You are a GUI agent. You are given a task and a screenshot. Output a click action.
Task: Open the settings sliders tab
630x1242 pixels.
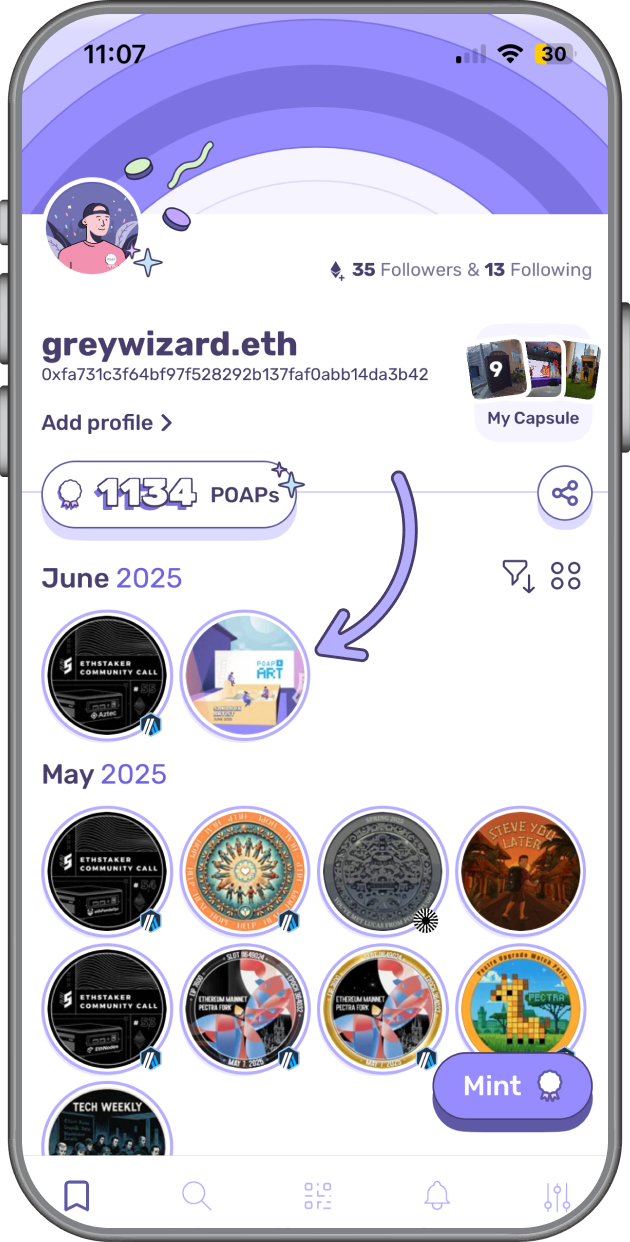[x=557, y=1195]
